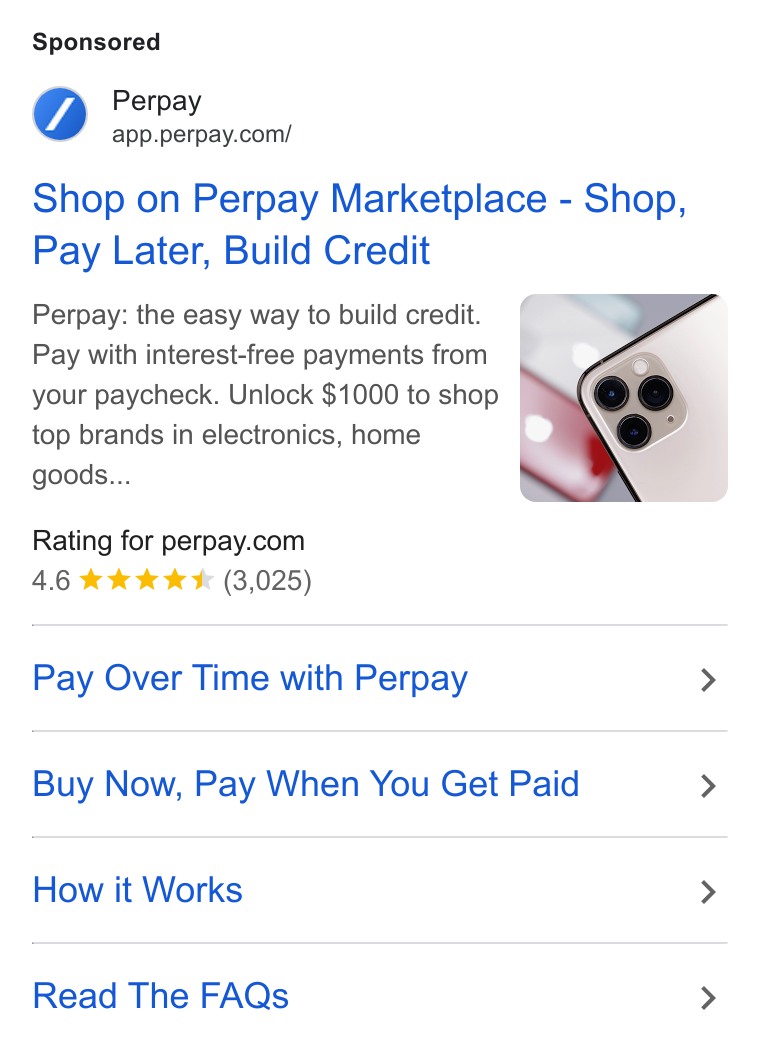Open the How it Works sitelink
The height and width of the screenshot is (1048, 760).
coord(380,890)
